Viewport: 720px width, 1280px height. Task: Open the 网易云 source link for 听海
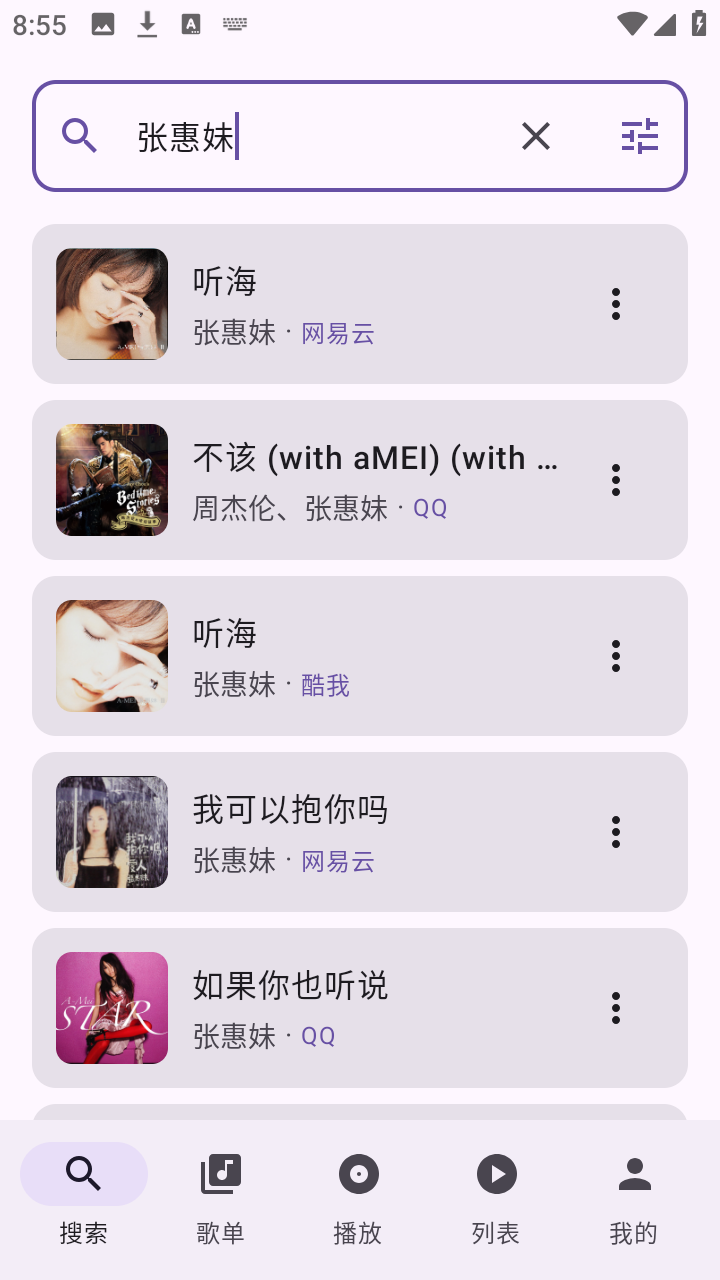pos(337,333)
